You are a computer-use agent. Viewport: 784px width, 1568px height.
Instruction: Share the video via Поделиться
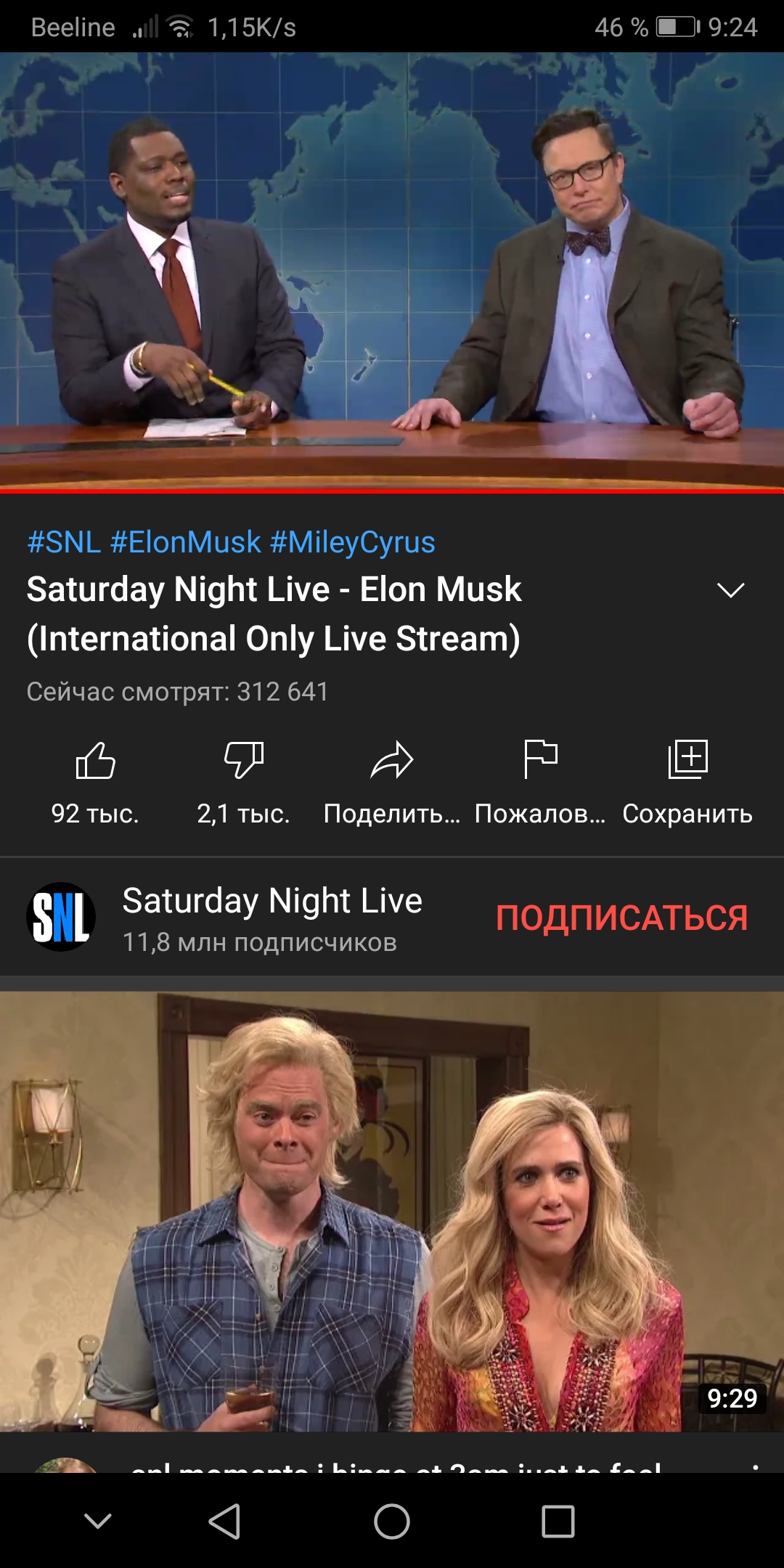click(x=392, y=783)
